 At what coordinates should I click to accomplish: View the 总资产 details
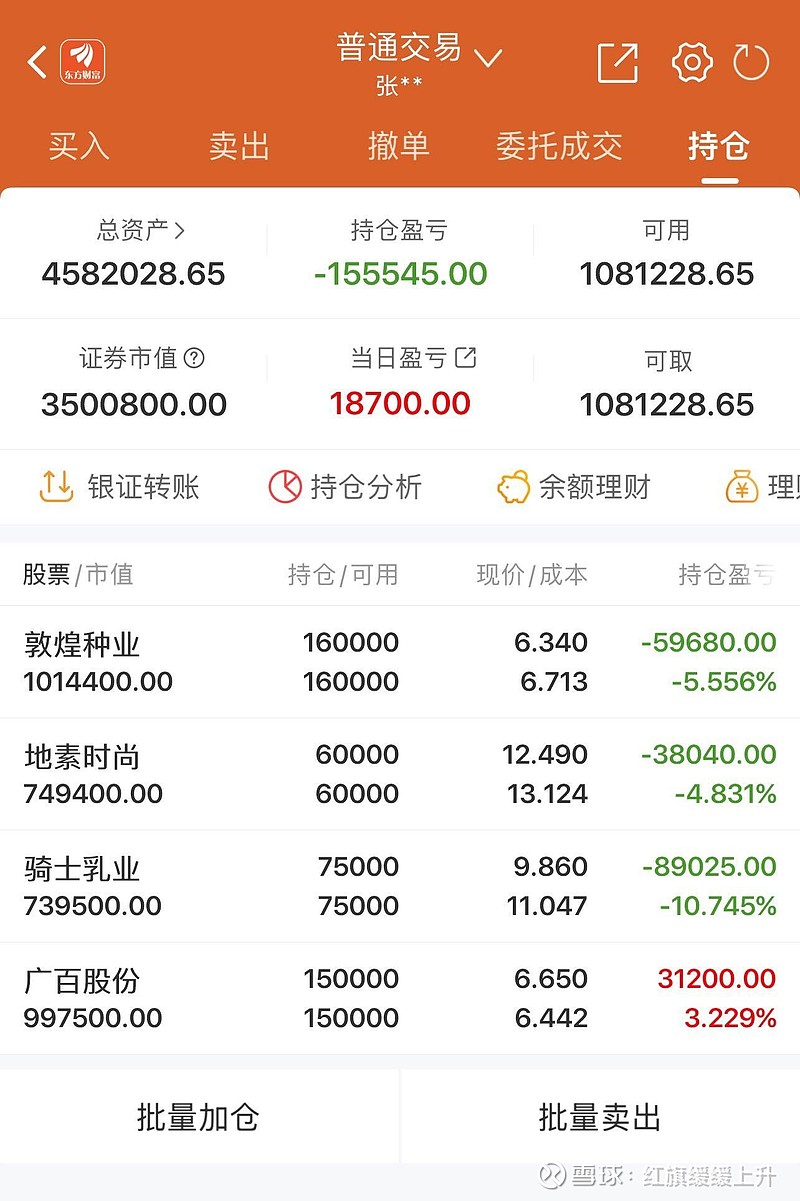[140, 231]
